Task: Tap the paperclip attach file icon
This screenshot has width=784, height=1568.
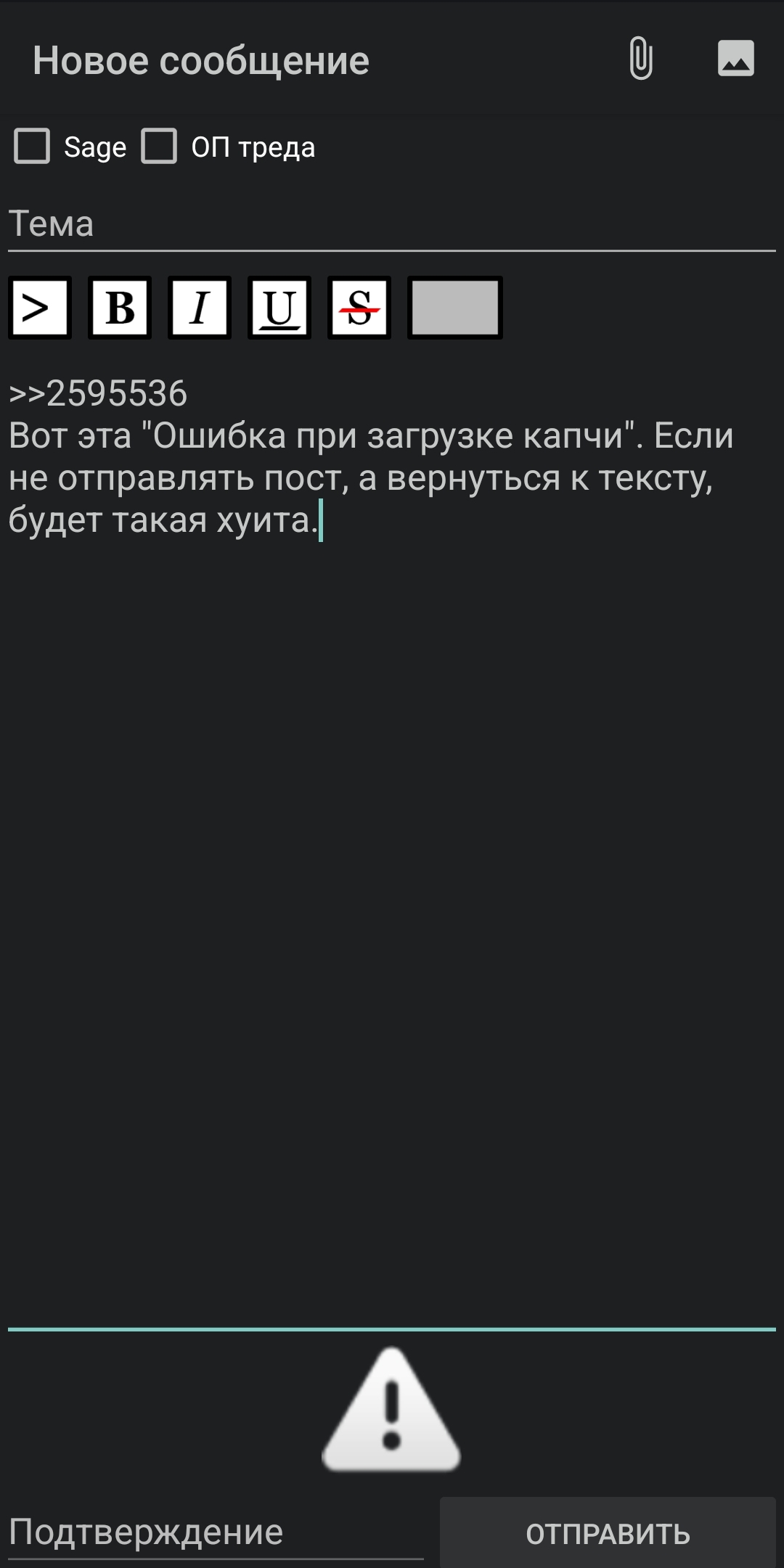Action: [x=640, y=59]
